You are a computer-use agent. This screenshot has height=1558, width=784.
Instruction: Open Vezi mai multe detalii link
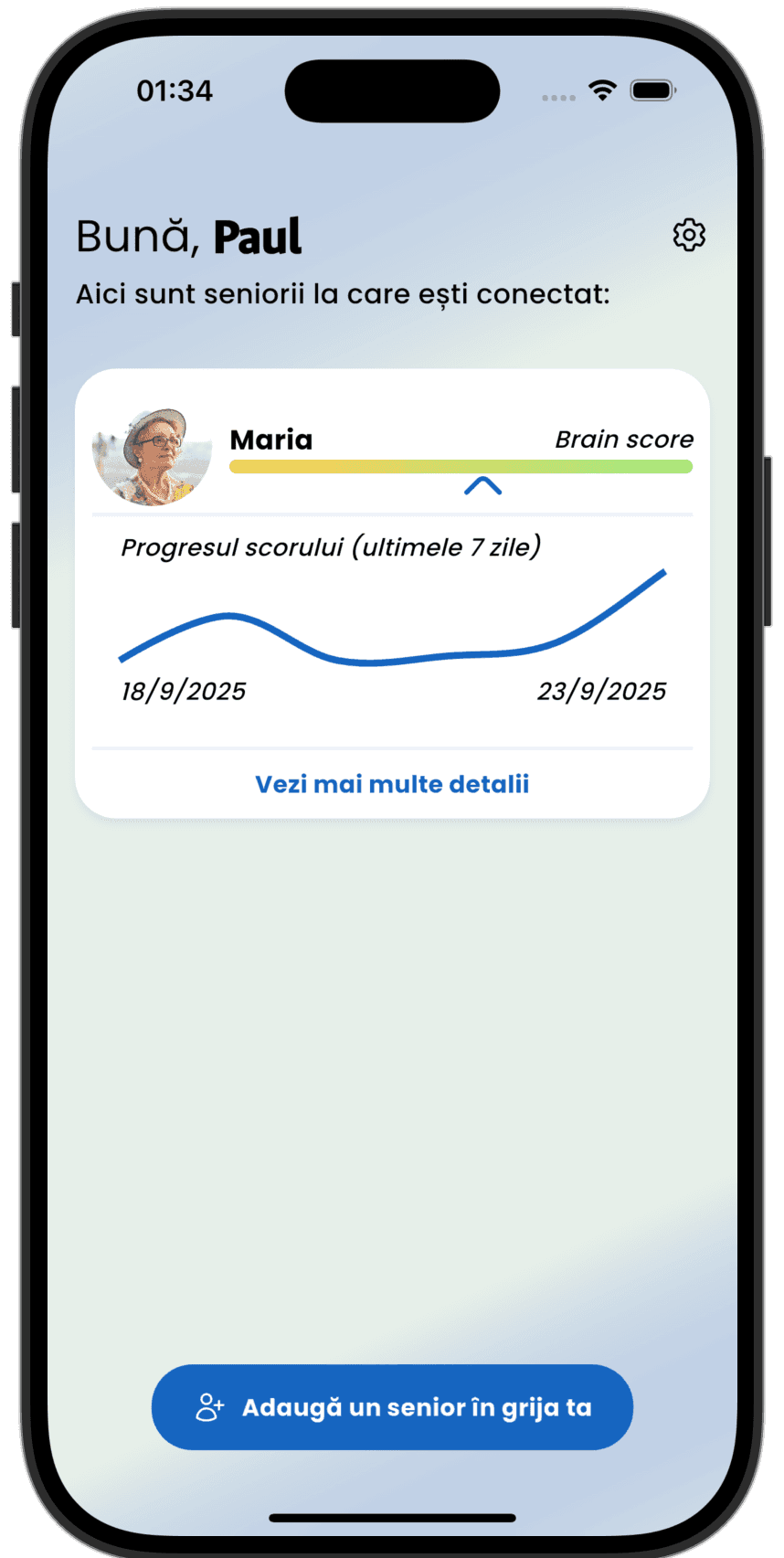[x=392, y=784]
